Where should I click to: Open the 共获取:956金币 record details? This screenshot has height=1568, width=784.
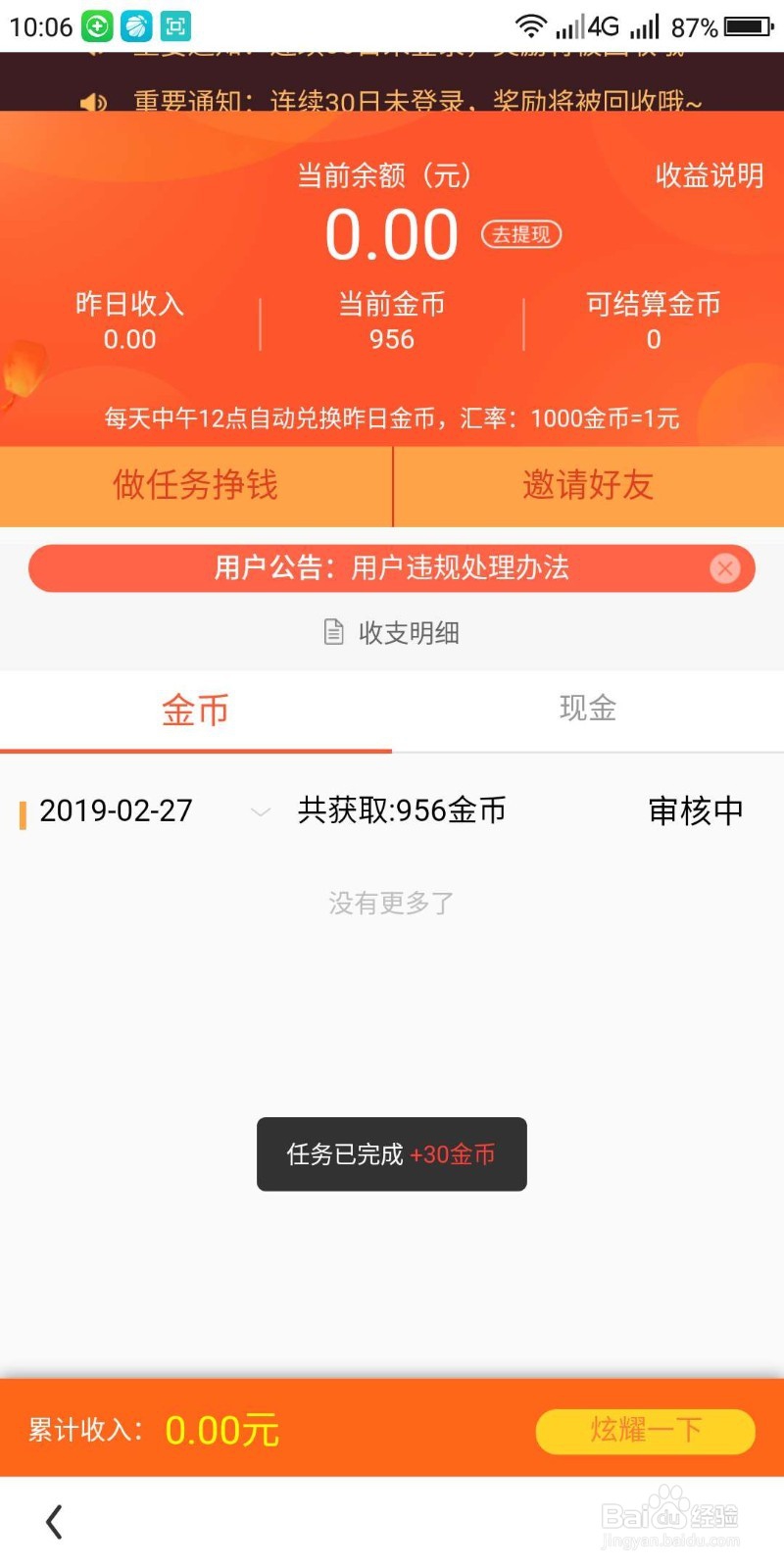click(x=401, y=811)
